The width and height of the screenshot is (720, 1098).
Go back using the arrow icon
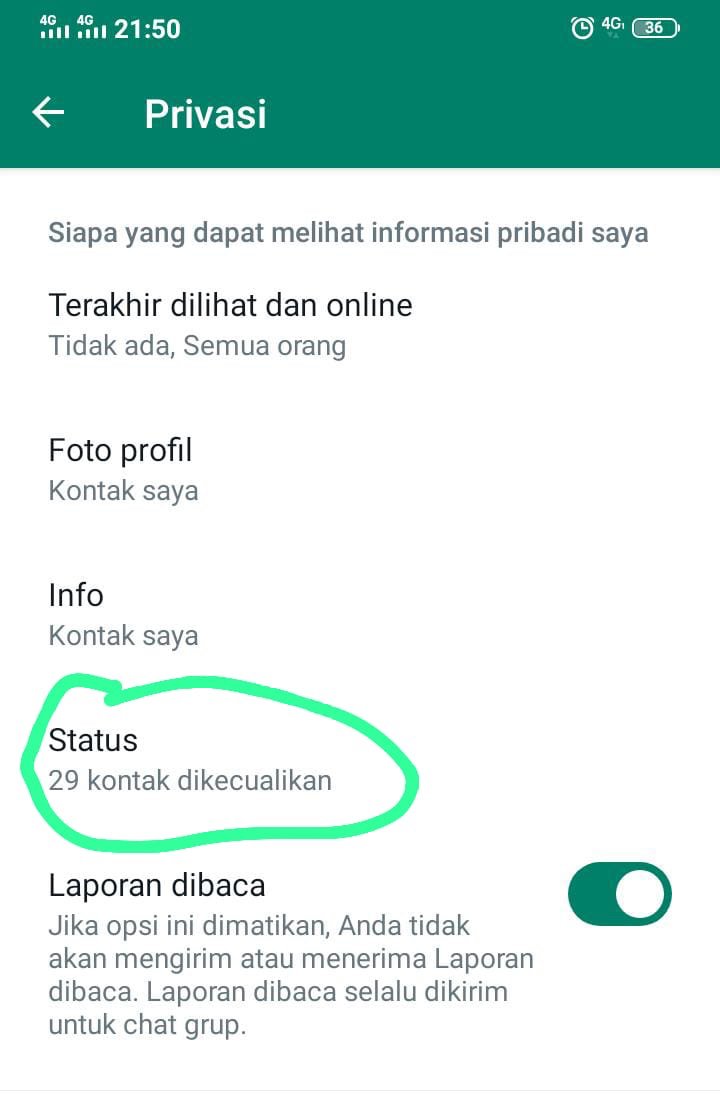pos(48,113)
